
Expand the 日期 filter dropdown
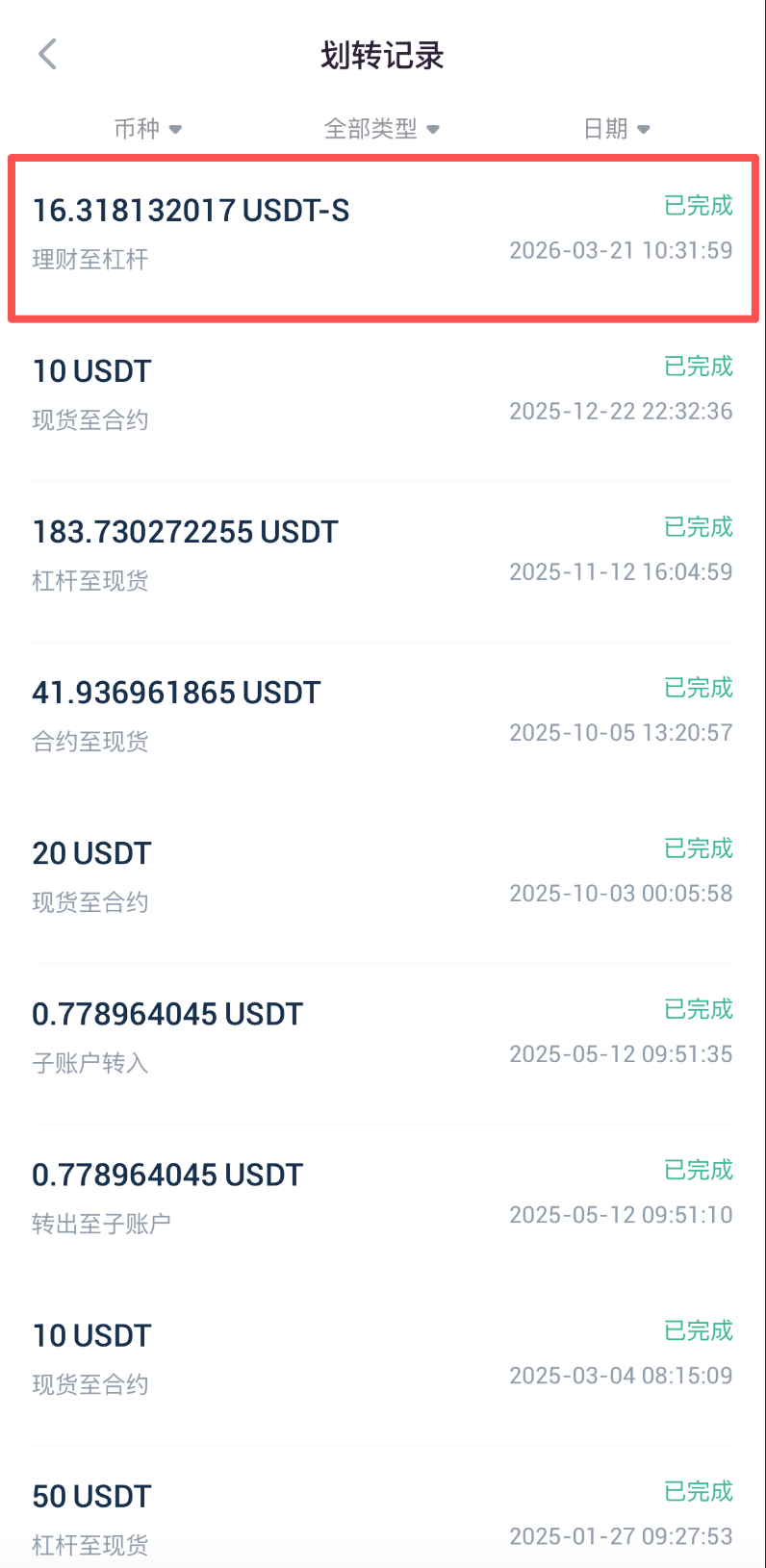[x=616, y=129]
